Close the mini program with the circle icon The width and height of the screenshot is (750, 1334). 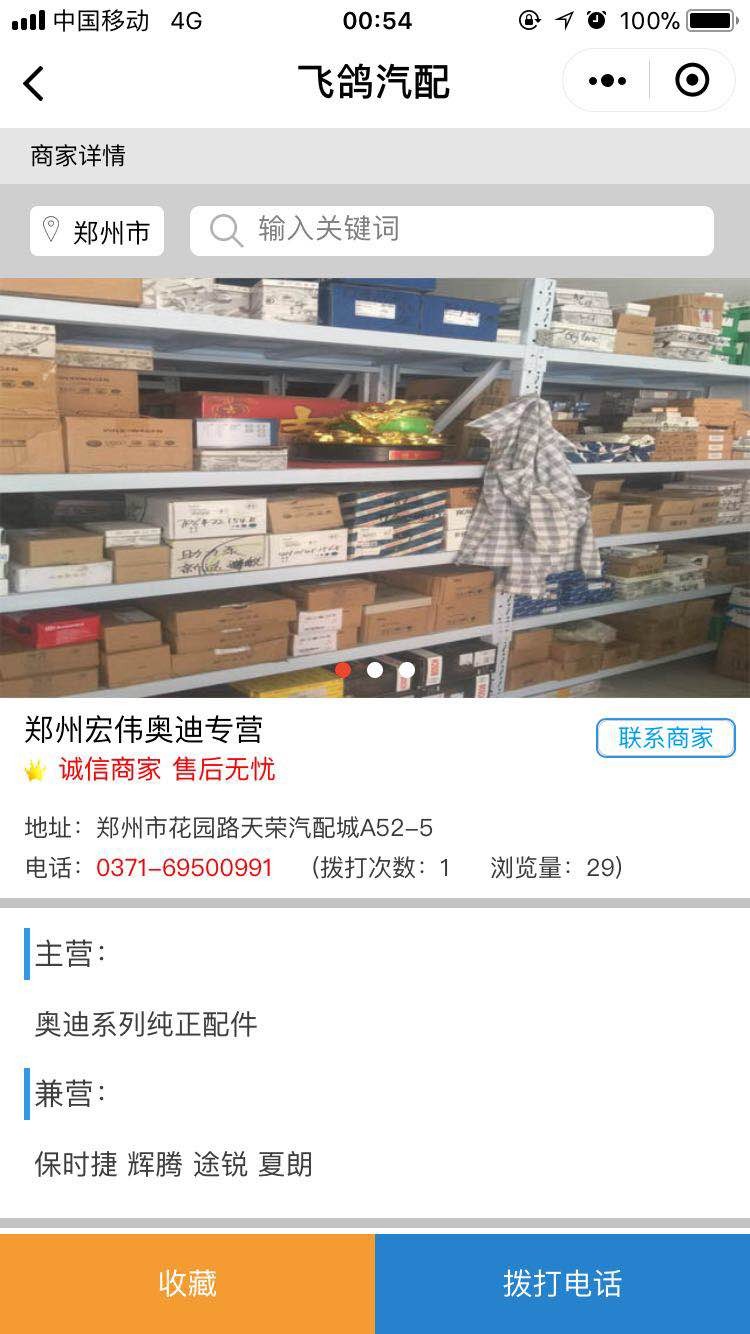692,80
